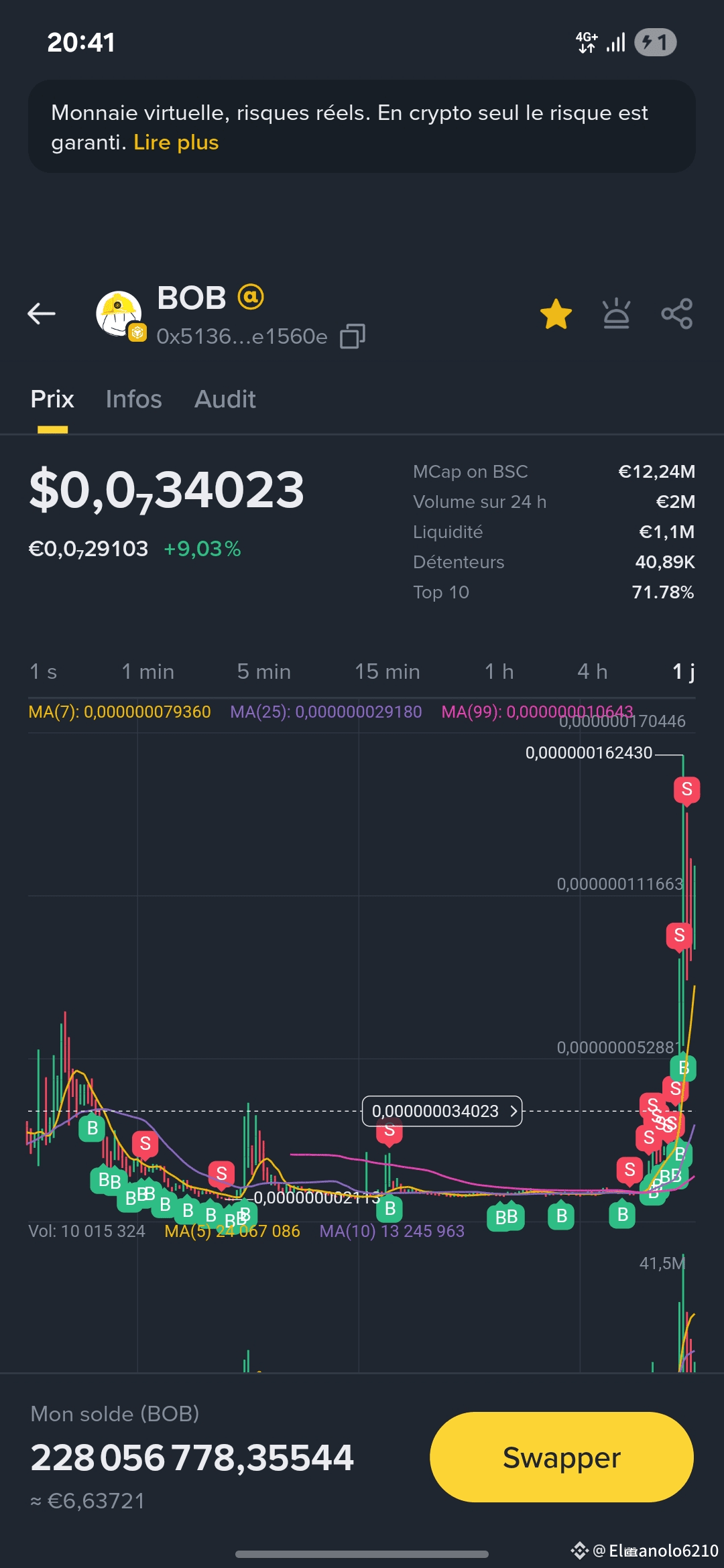This screenshot has width=724, height=1568.
Task: Open the Lire plus link
Action: (176, 143)
